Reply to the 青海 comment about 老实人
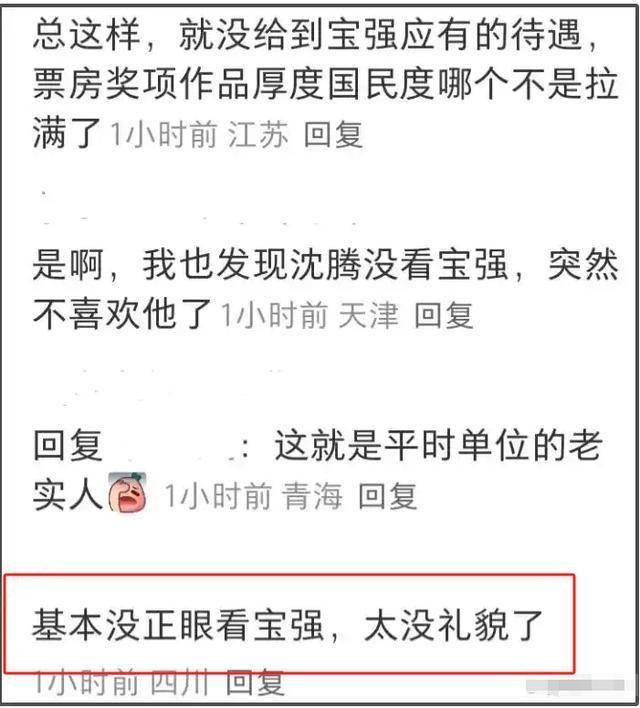This screenshot has width=640, height=708. pos(387,495)
